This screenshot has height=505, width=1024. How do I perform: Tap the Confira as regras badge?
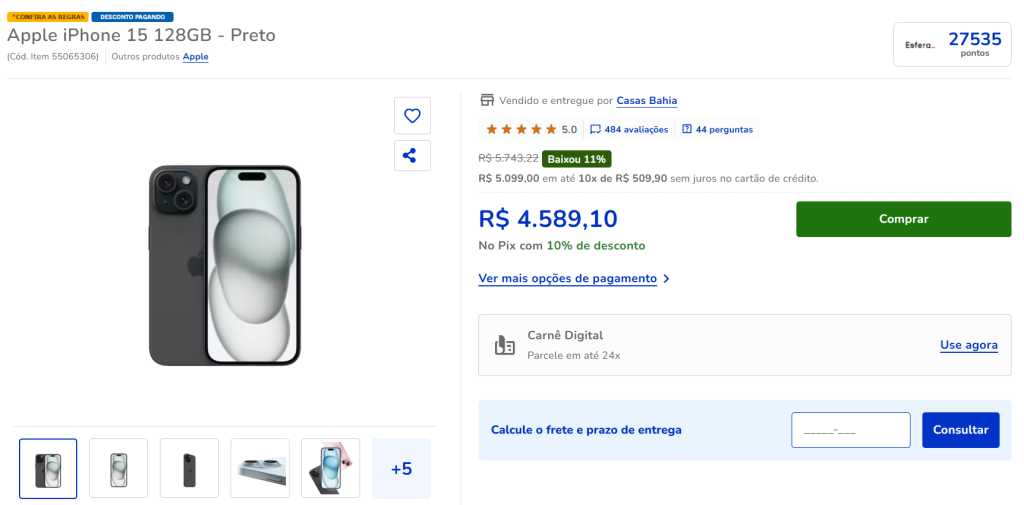click(47, 17)
